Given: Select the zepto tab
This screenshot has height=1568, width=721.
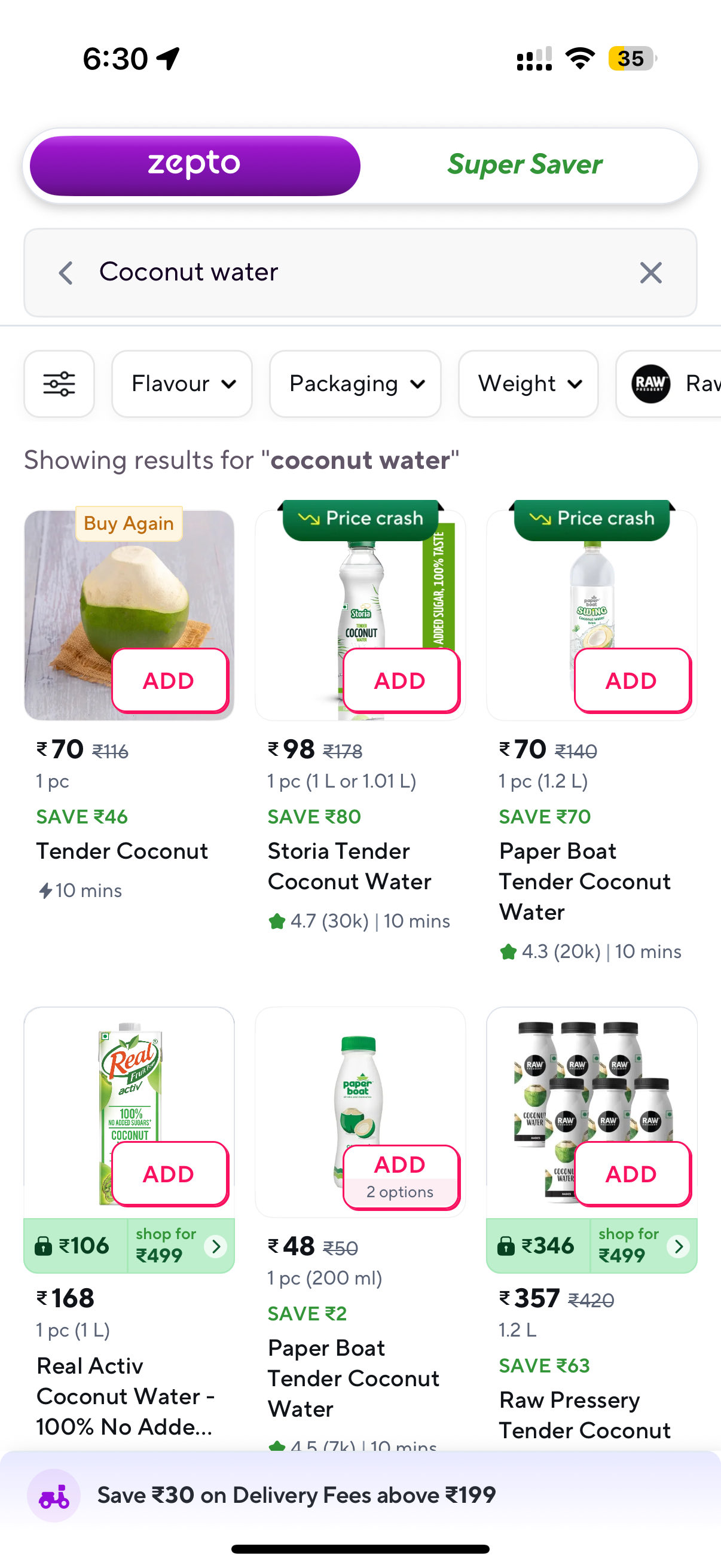Looking at the screenshot, I should pyautogui.click(x=195, y=166).
